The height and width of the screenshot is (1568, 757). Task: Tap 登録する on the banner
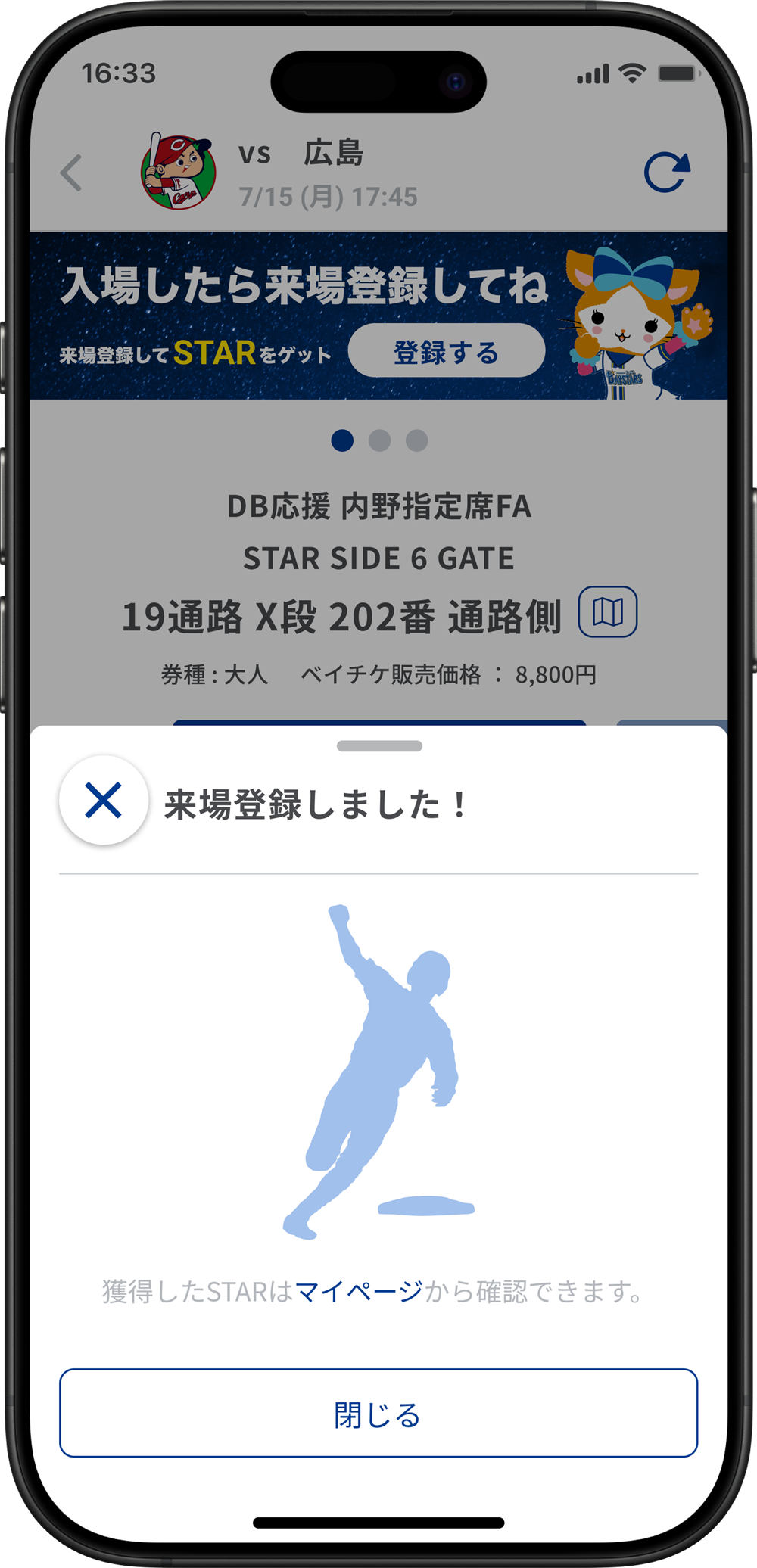coord(447,351)
